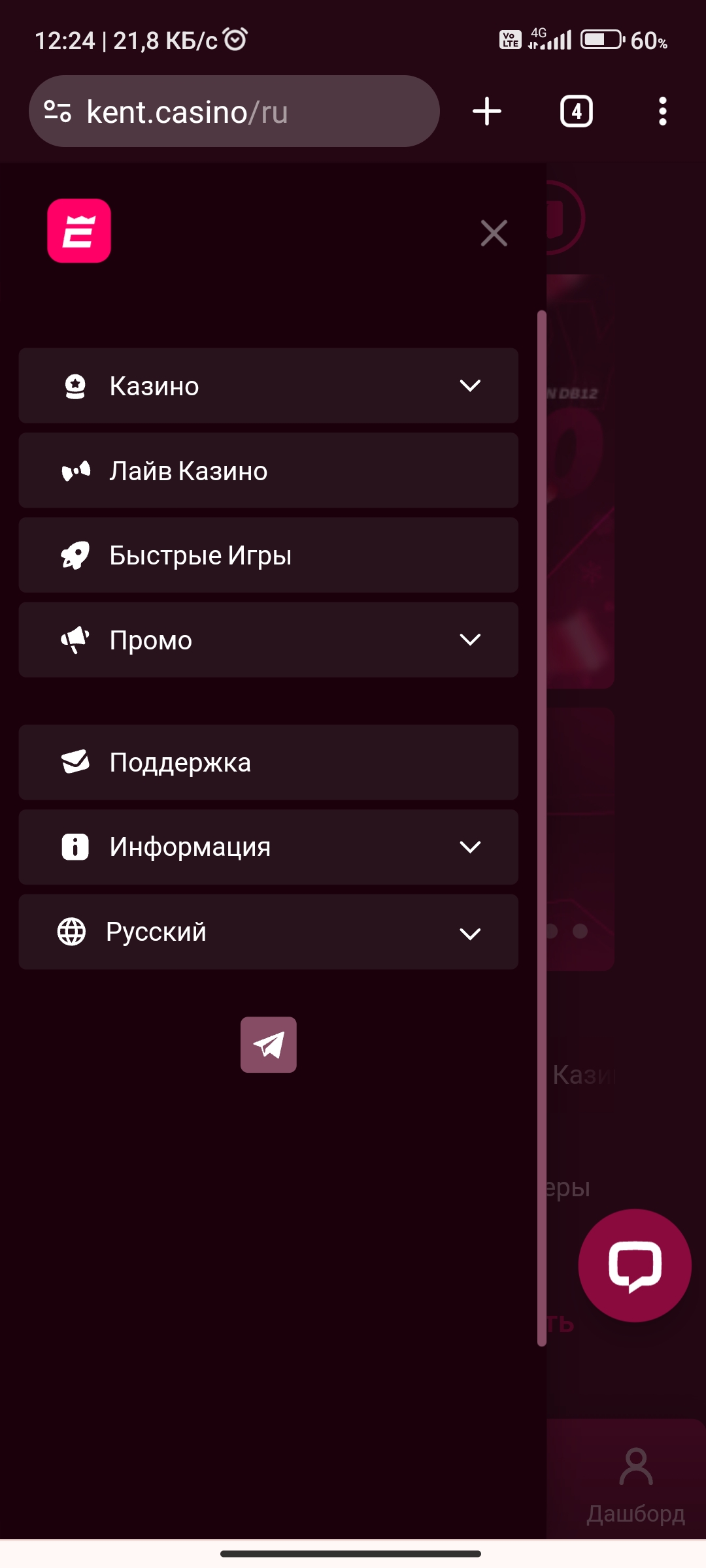Open the Русский language dropdown
Image resolution: width=706 pixels, height=1568 pixels.
(268, 932)
